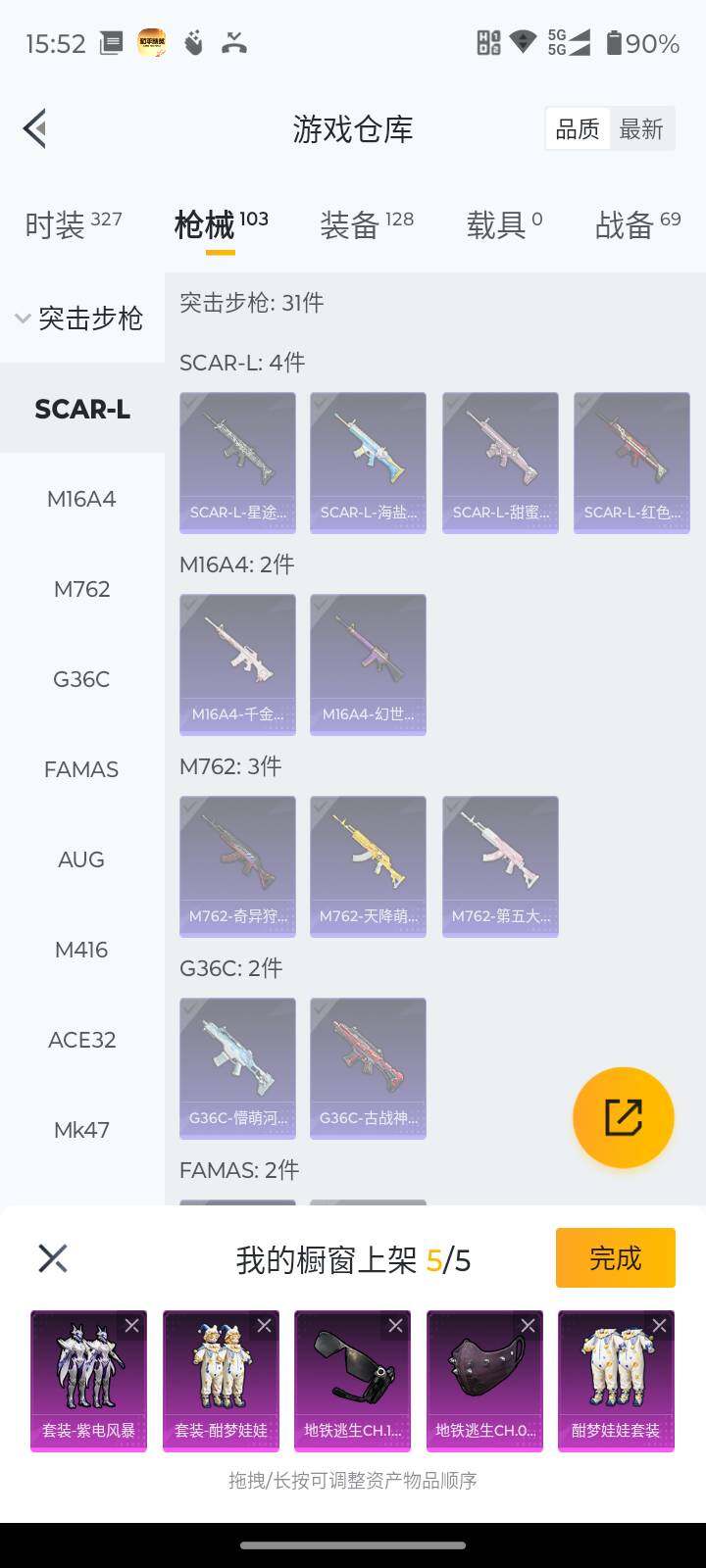
Task: Open the M762-天降萌 skin tile
Action: coord(369,866)
